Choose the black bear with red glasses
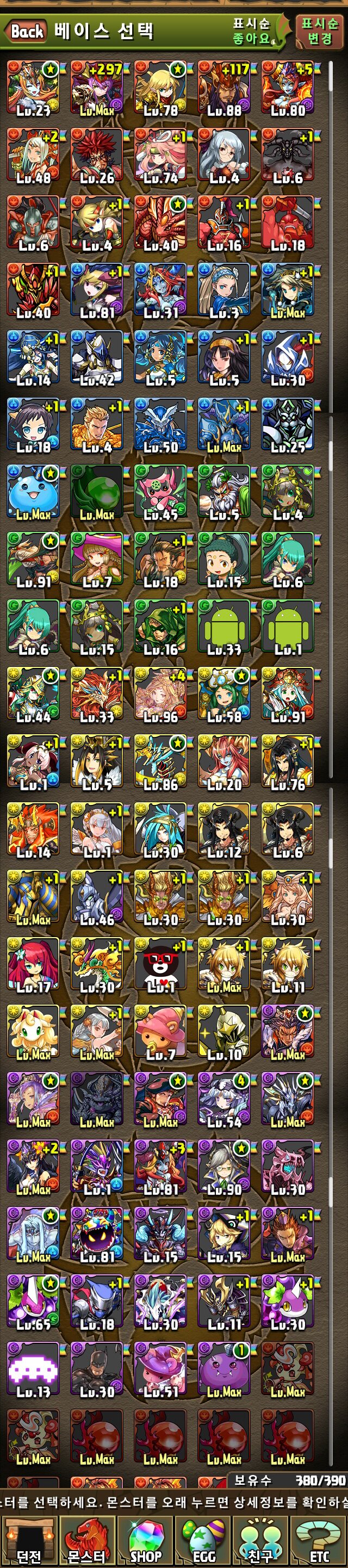 pyautogui.click(x=160, y=964)
